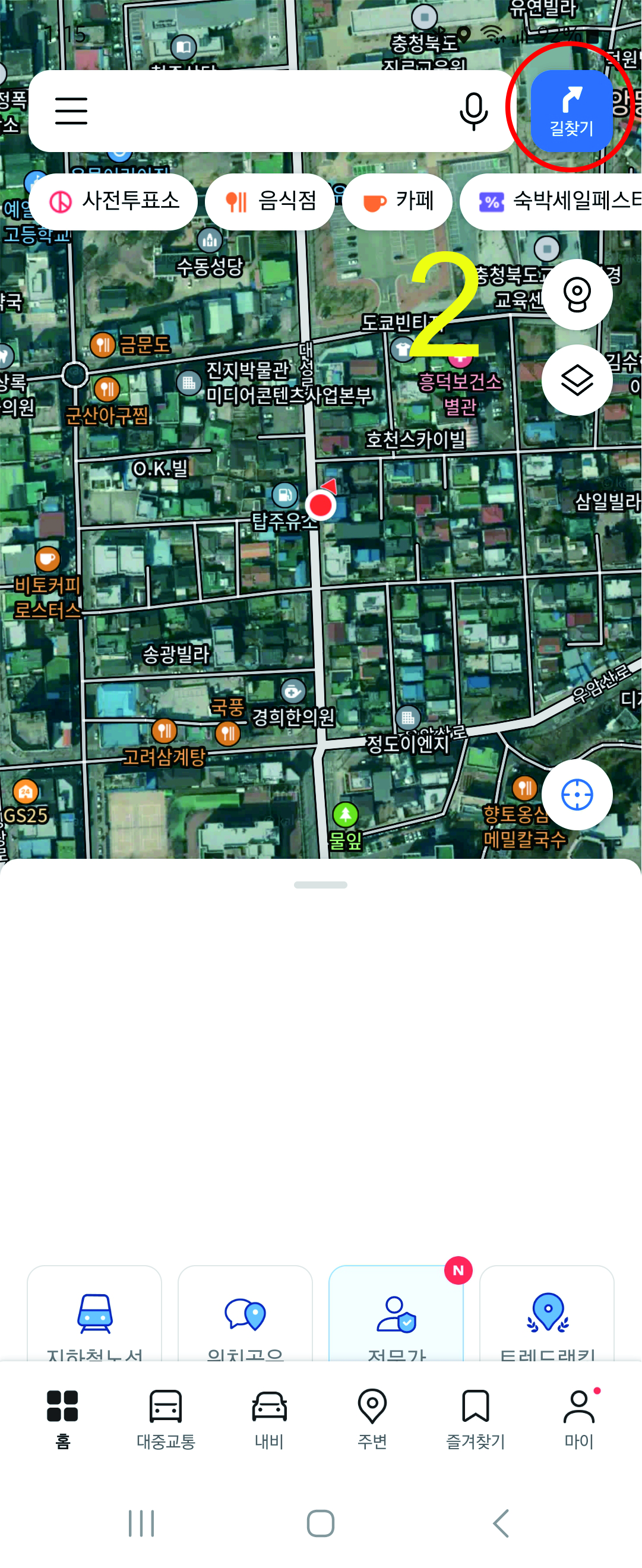Image resolution: width=642 pixels, height=1568 pixels.
Task: Open the road view camera button
Action: (x=577, y=295)
